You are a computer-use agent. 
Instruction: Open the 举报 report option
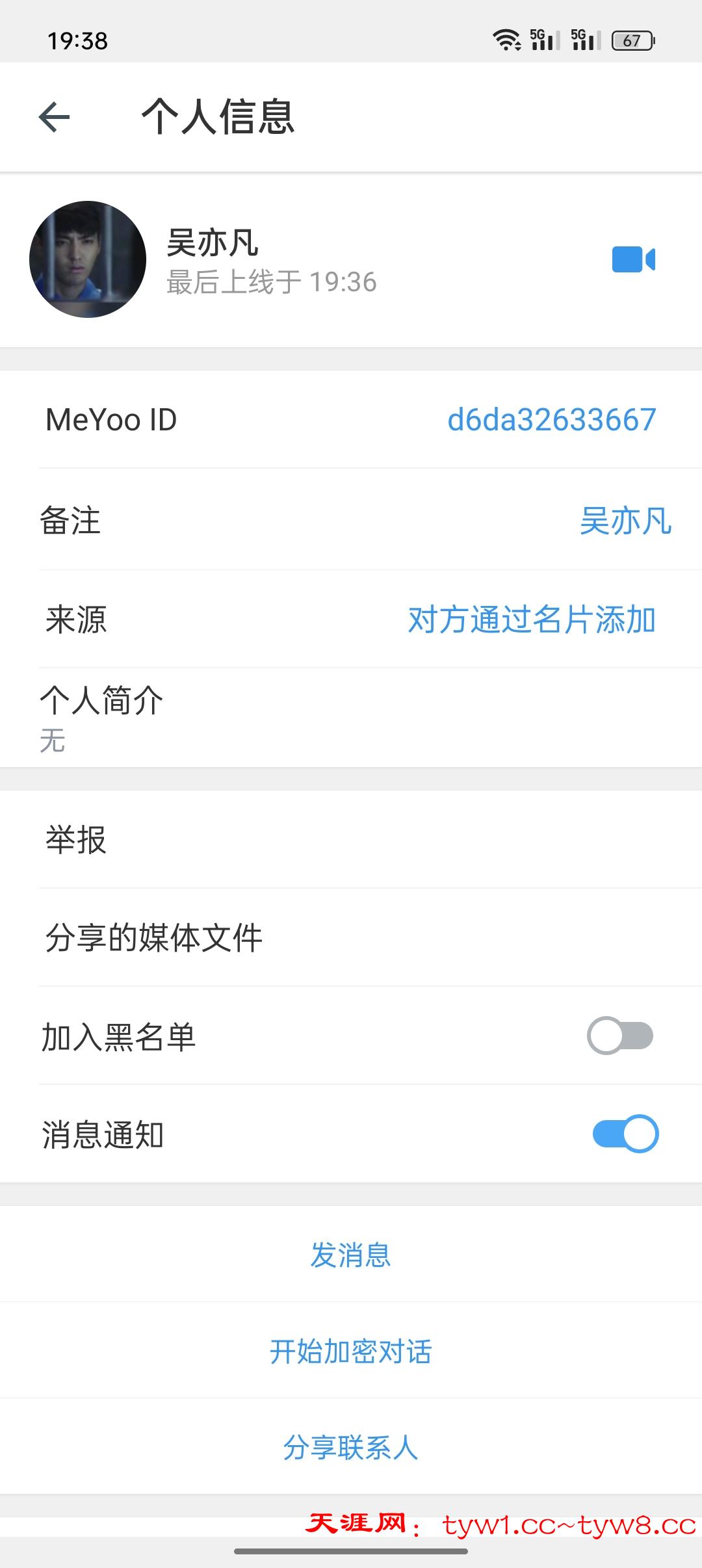pyautogui.click(x=351, y=839)
